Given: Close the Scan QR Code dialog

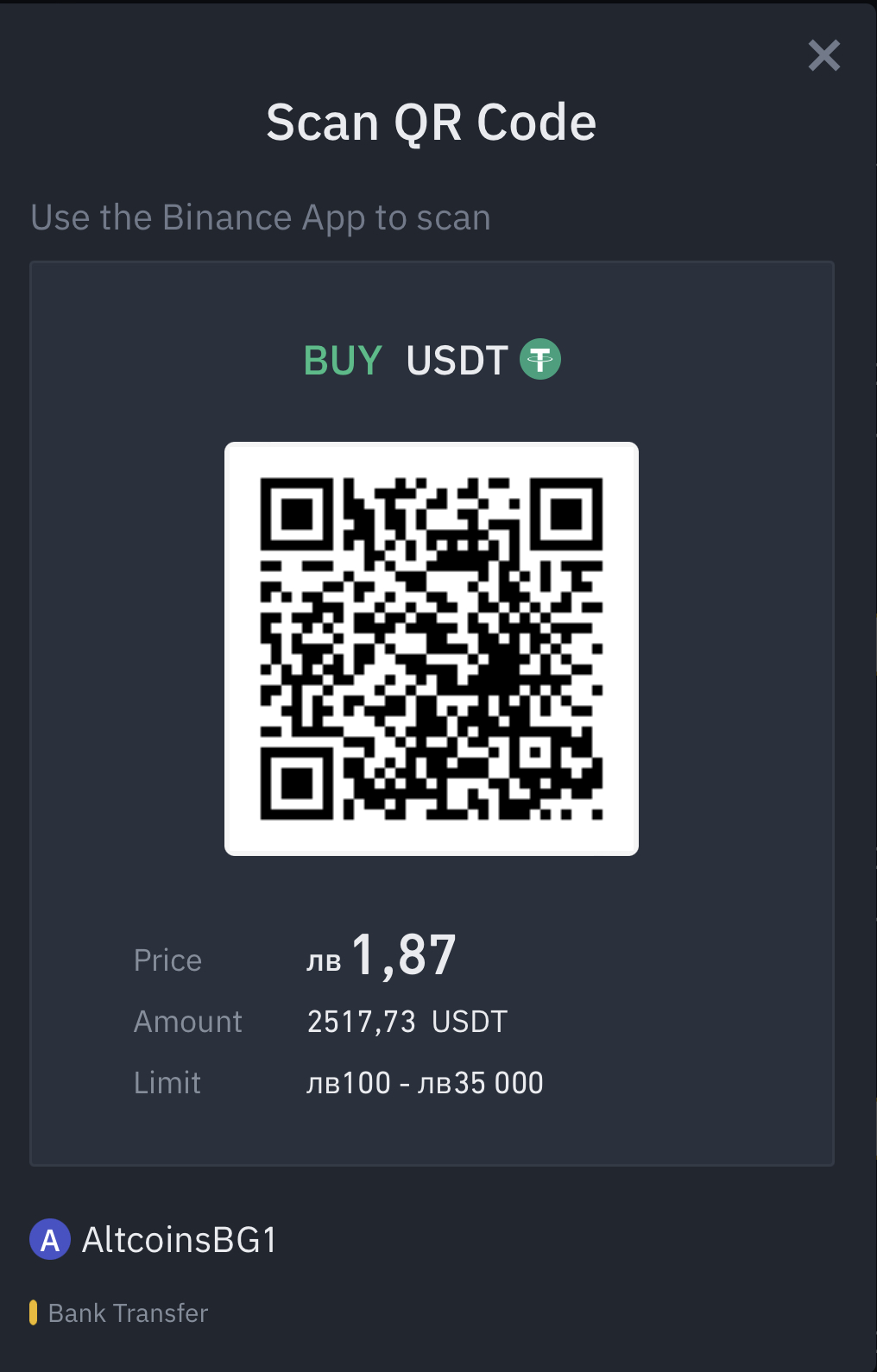Looking at the screenshot, I should coord(823,56).
